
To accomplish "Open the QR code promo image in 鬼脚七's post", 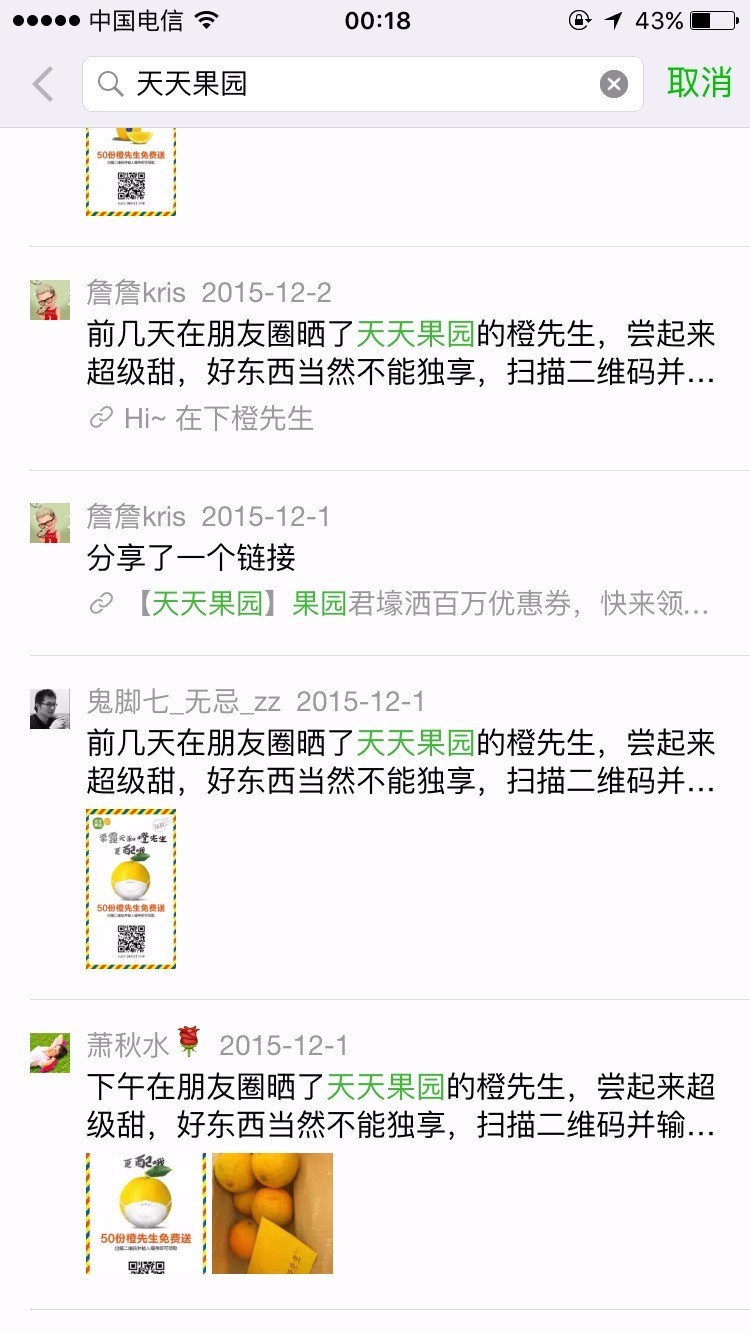I will (x=130, y=889).
